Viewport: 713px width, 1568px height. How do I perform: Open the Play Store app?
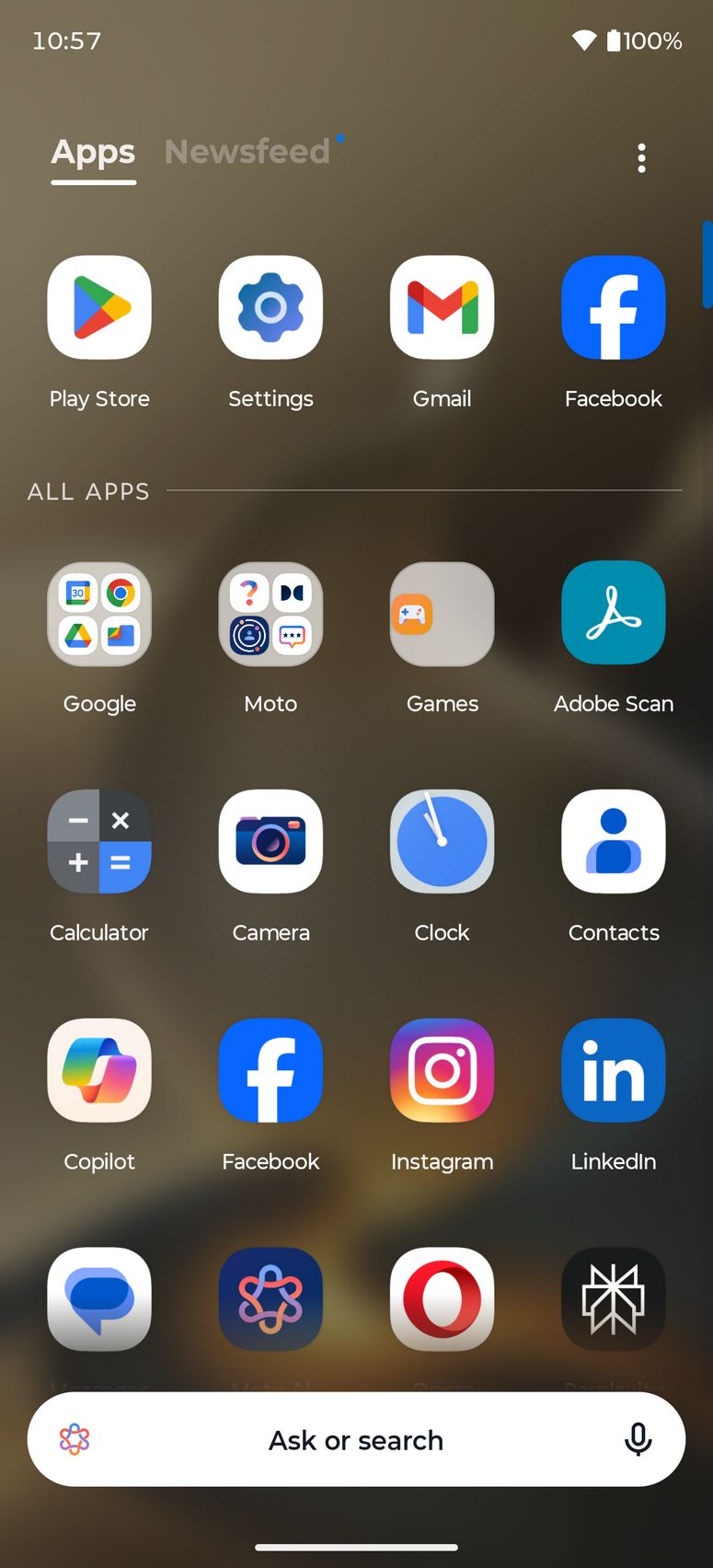pos(99,308)
